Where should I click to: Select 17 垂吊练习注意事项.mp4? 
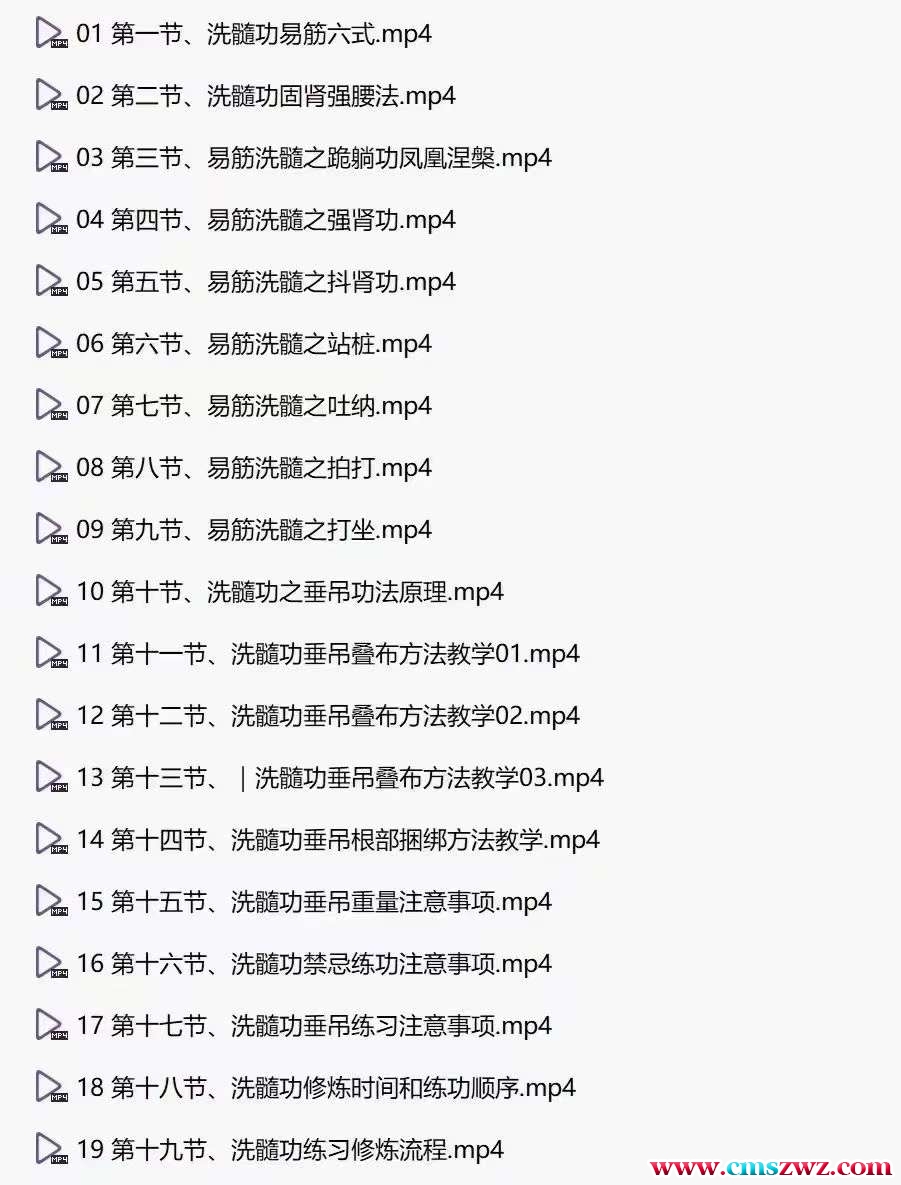[314, 1026]
